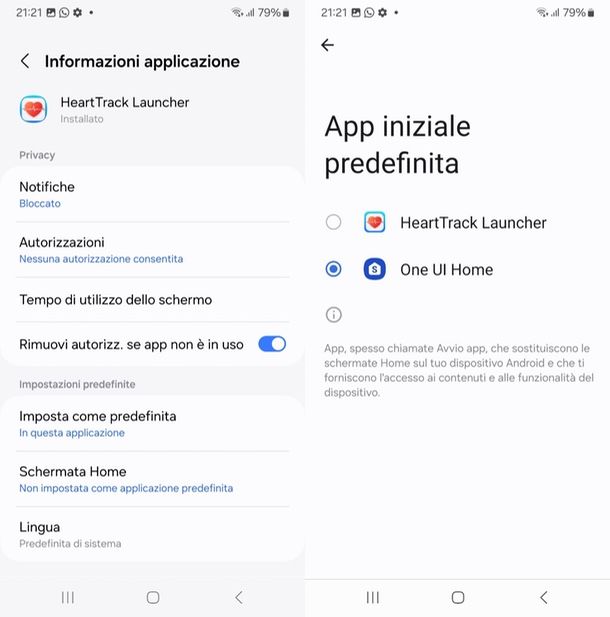This screenshot has height=617, width=610.
Task: Open the Lingua setting
Action: [x=150, y=534]
